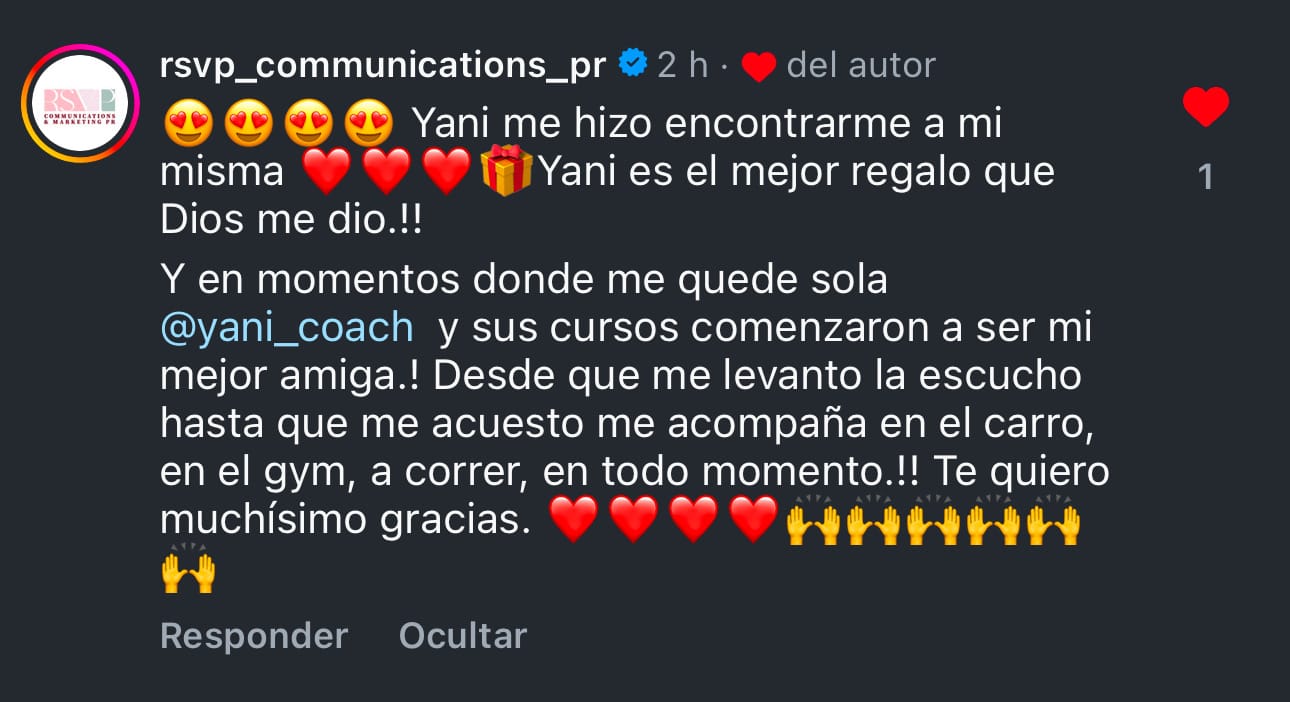Open the @yani_coach mention
This screenshot has width=1290, height=702.
pos(287,327)
